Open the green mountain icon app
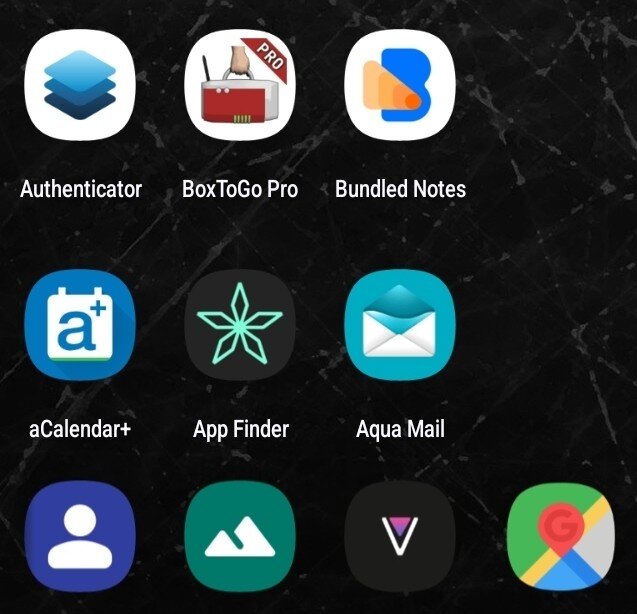 (x=240, y=540)
